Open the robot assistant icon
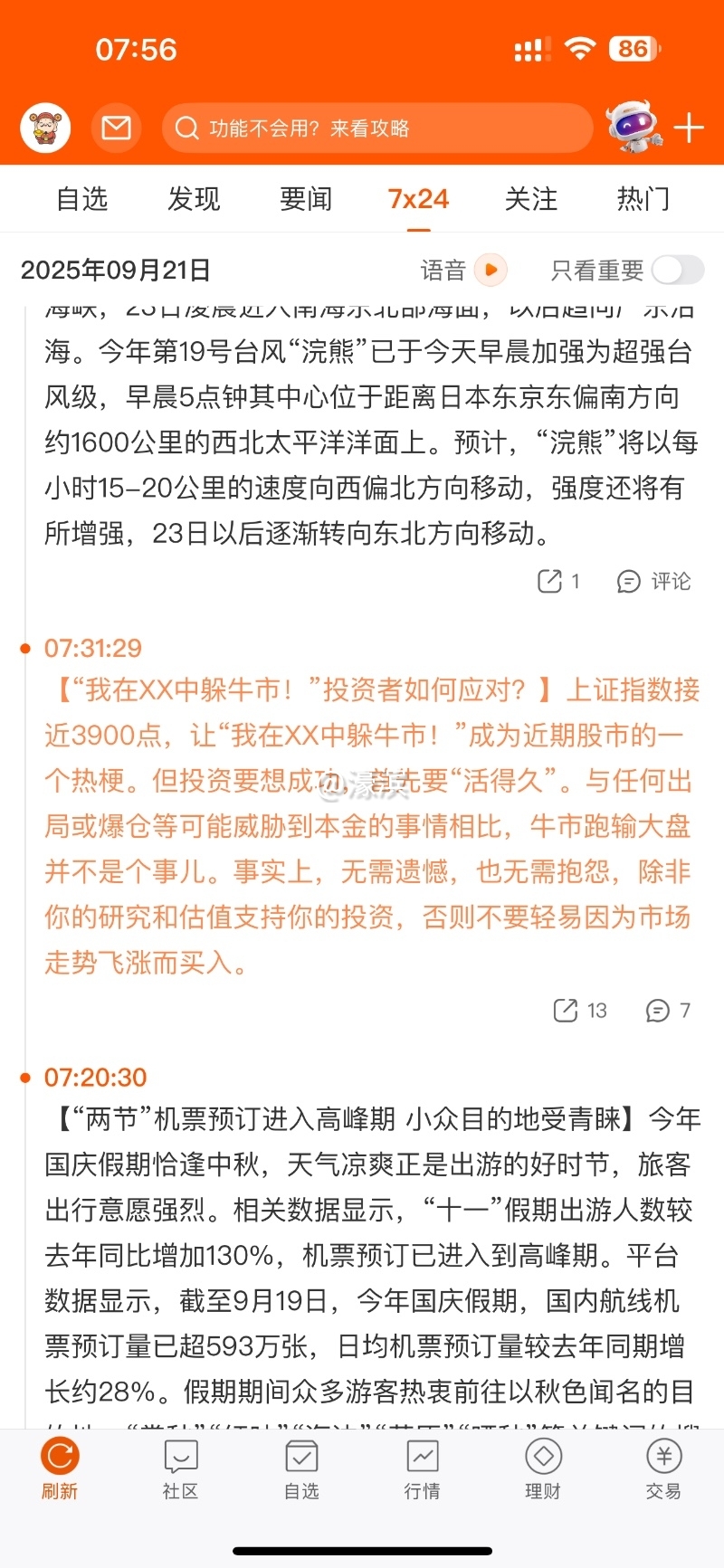Screen dimensions: 724x1568 tap(633, 126)
